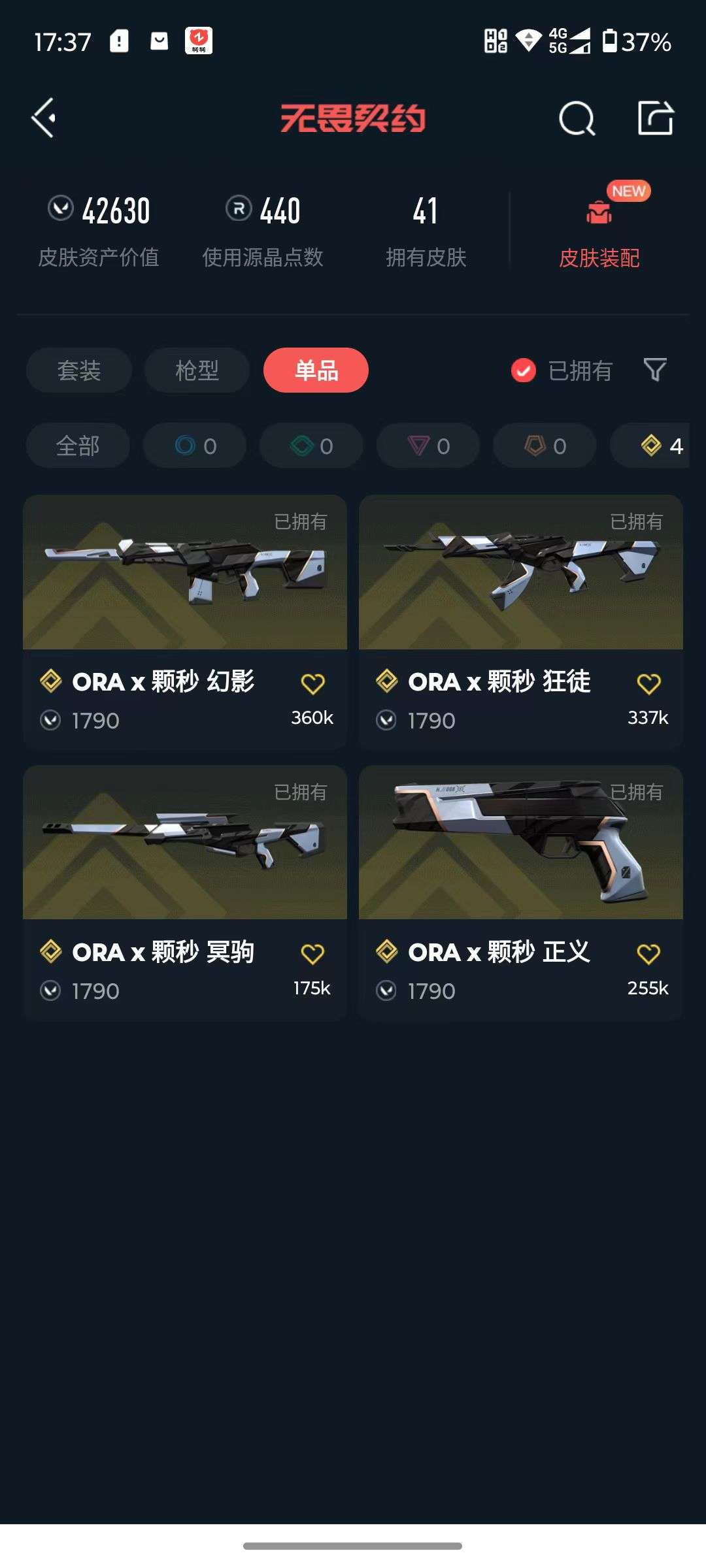Select the orange rarity filter icon

543,446
